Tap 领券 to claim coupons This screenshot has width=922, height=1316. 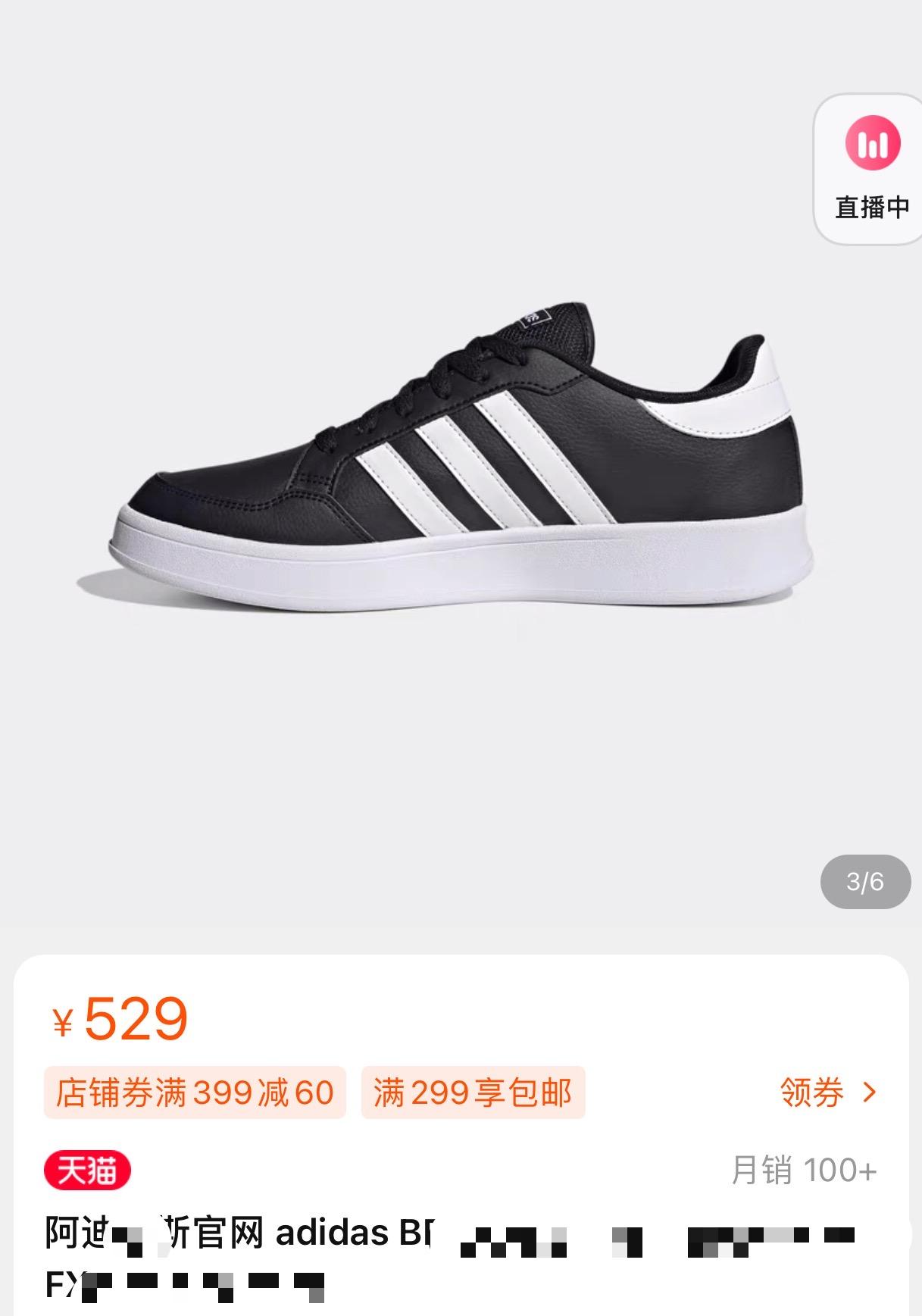[827, 1092]
